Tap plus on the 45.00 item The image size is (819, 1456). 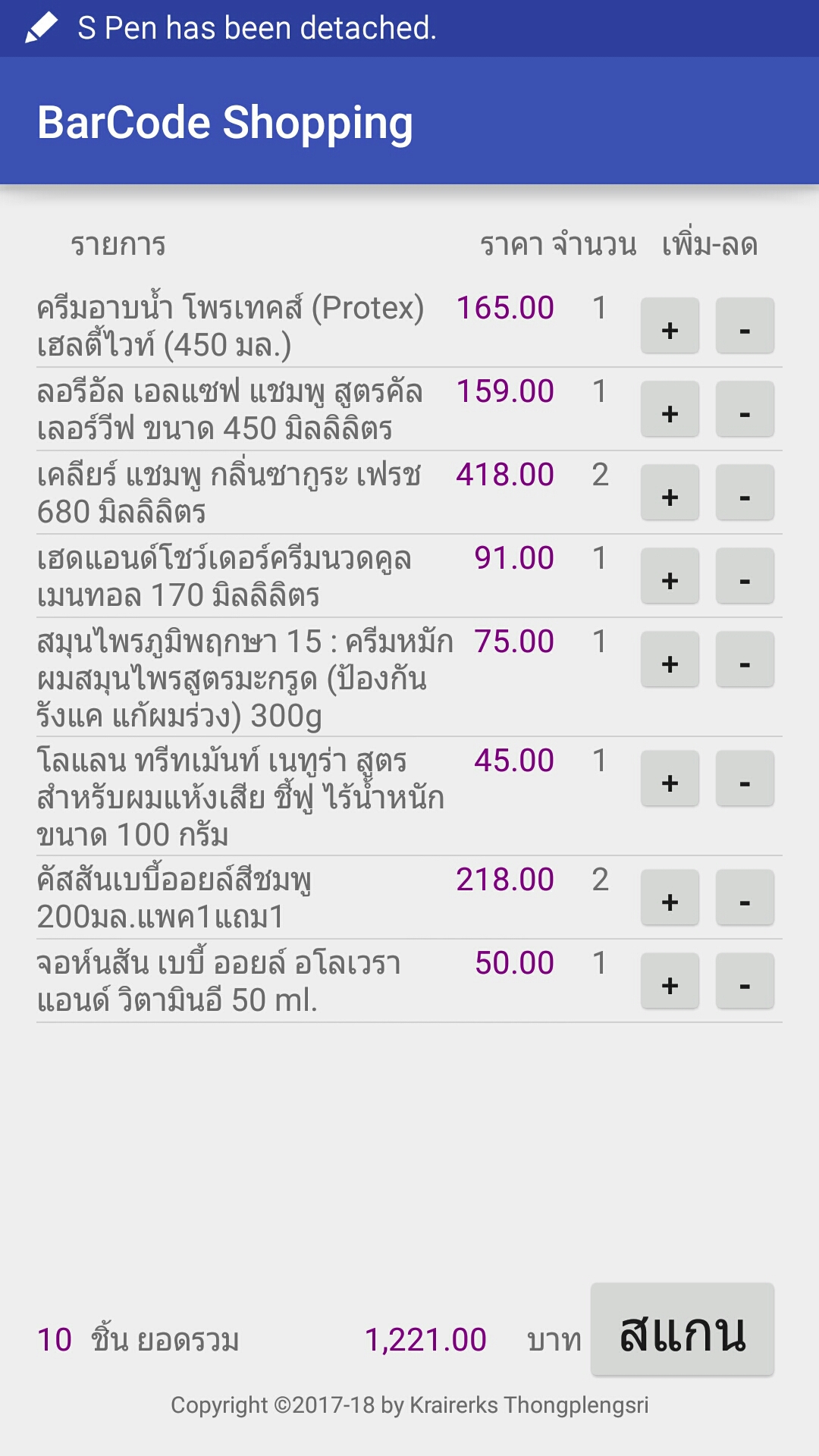click(x=670, y=779)
